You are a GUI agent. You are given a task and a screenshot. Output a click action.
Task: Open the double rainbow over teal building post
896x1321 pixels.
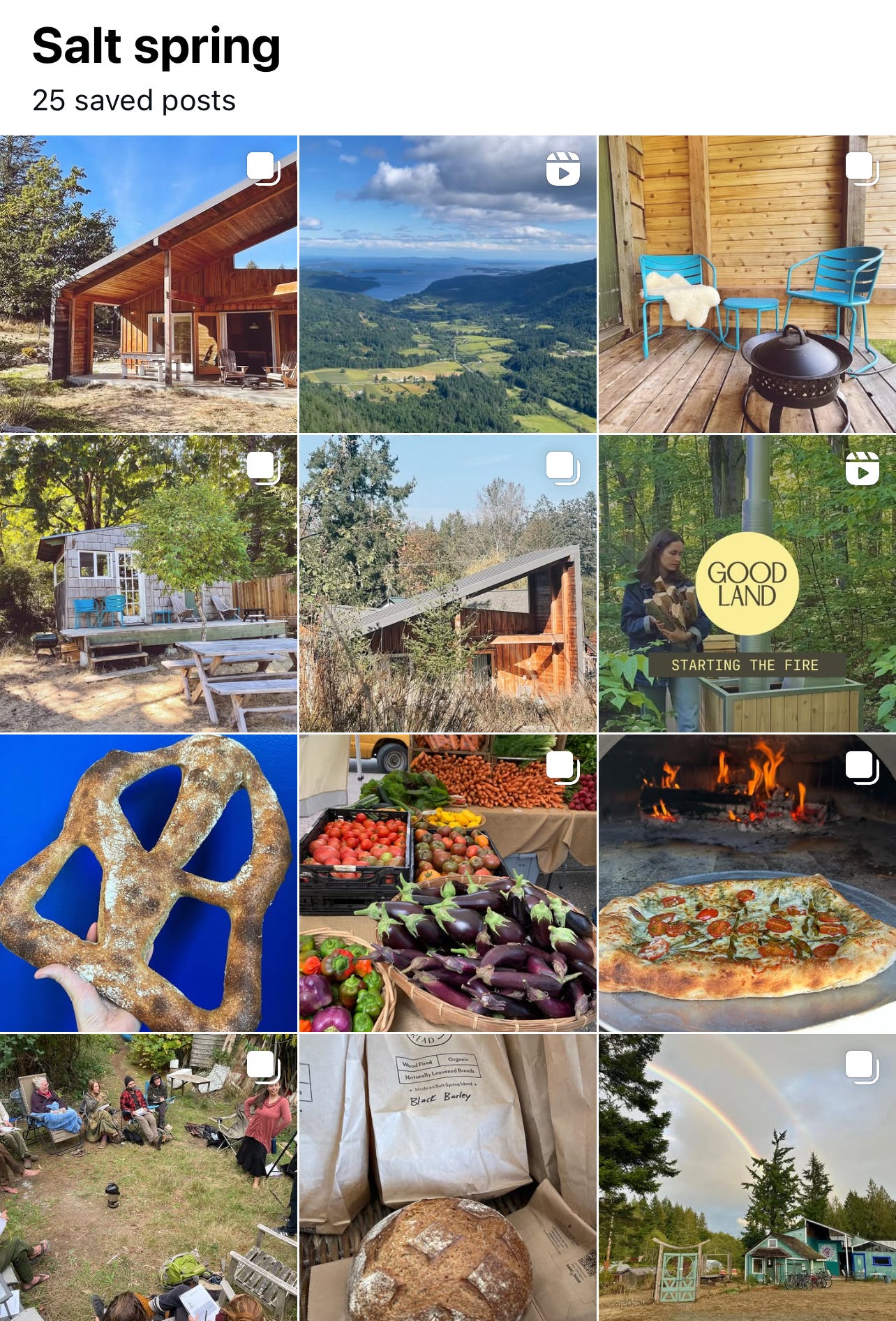[x=747, y=1177]
